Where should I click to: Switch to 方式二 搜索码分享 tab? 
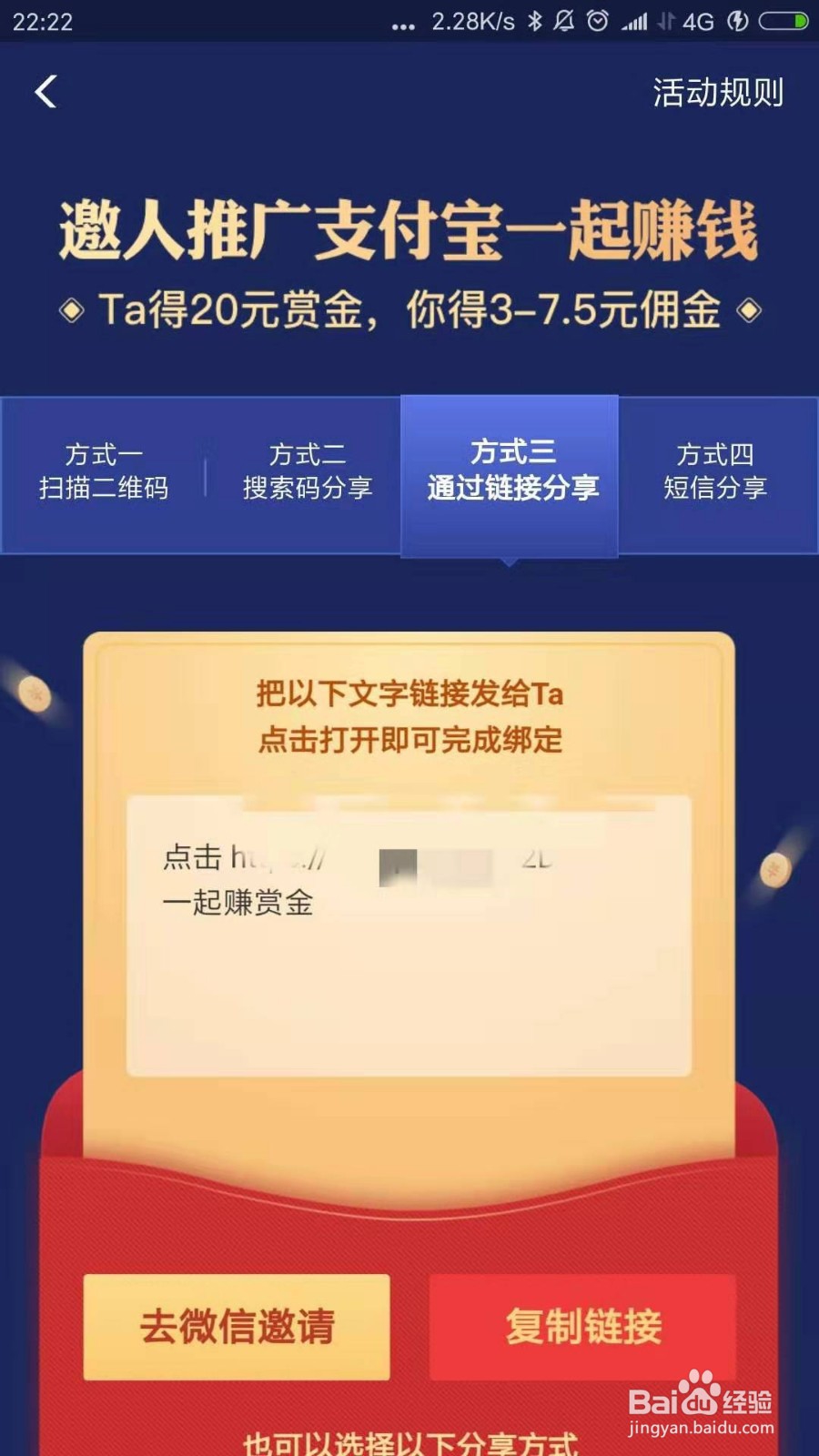pos(309,470)
